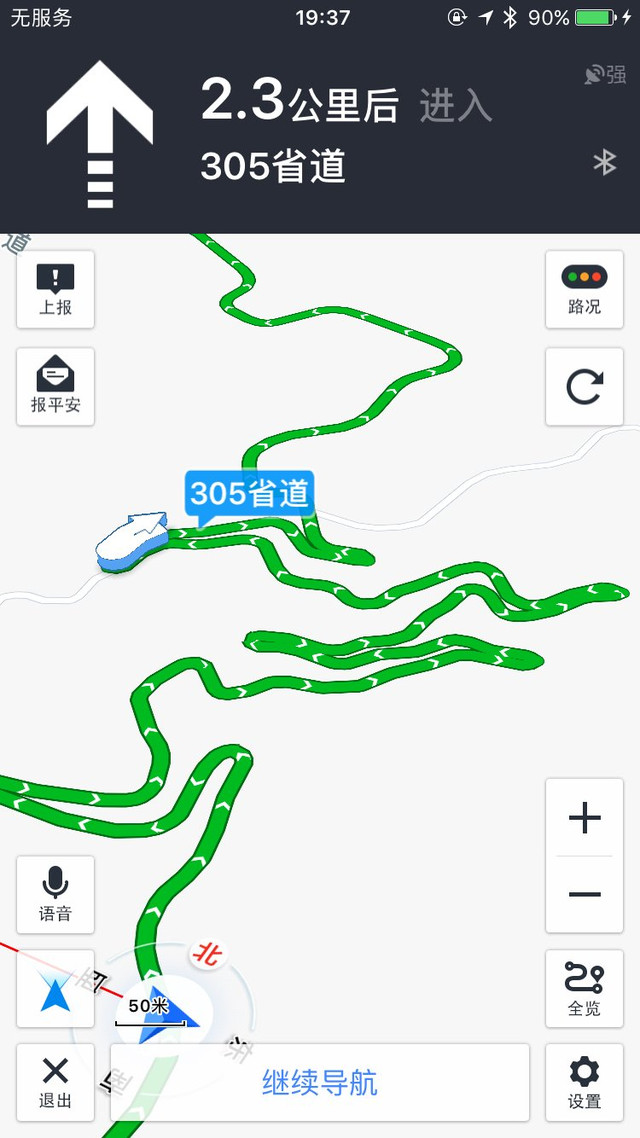Resume with 继续导航
Image resolution: width=640 pixels, height=1138 pixels.
pos(320,1082)
